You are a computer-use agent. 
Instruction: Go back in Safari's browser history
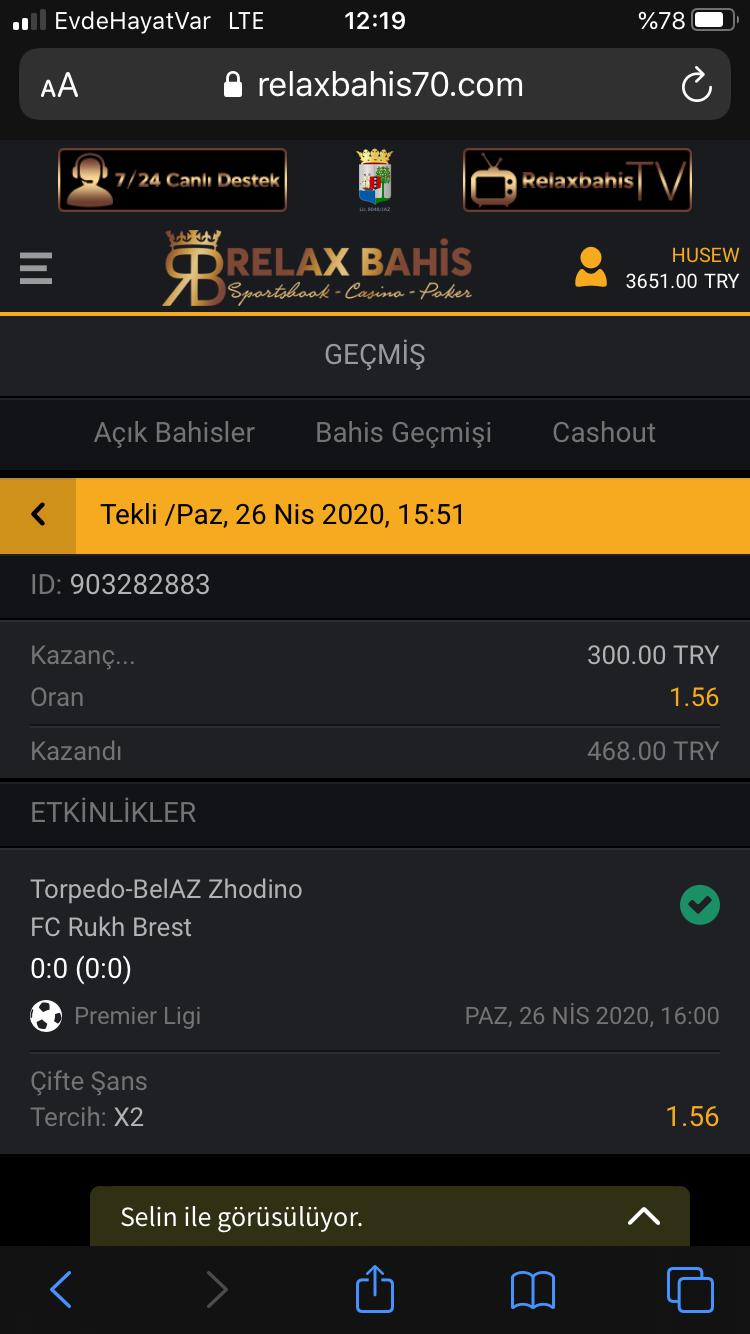coord(61,1290)
